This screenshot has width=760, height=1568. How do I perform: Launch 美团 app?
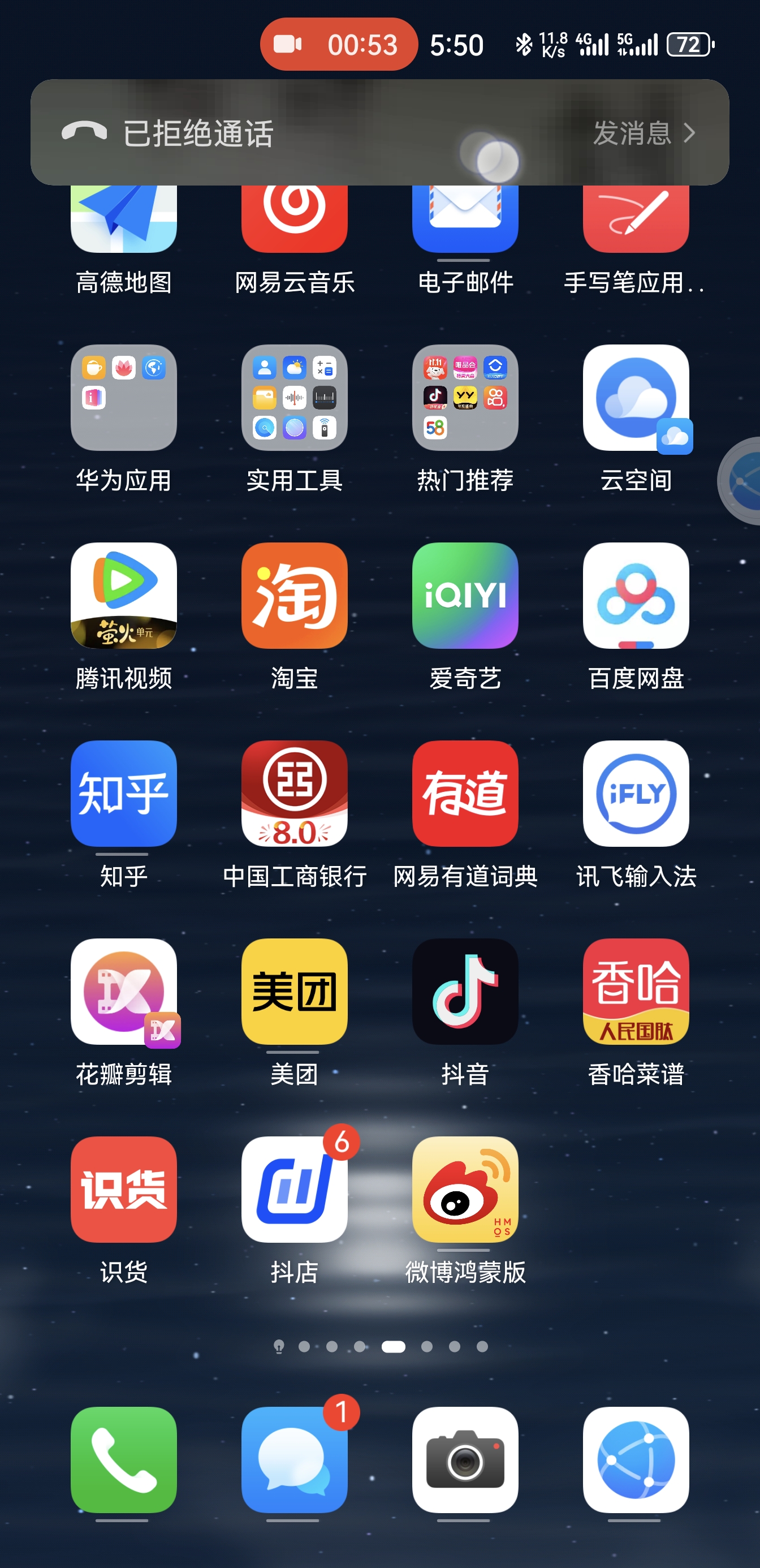coord(295,992)
